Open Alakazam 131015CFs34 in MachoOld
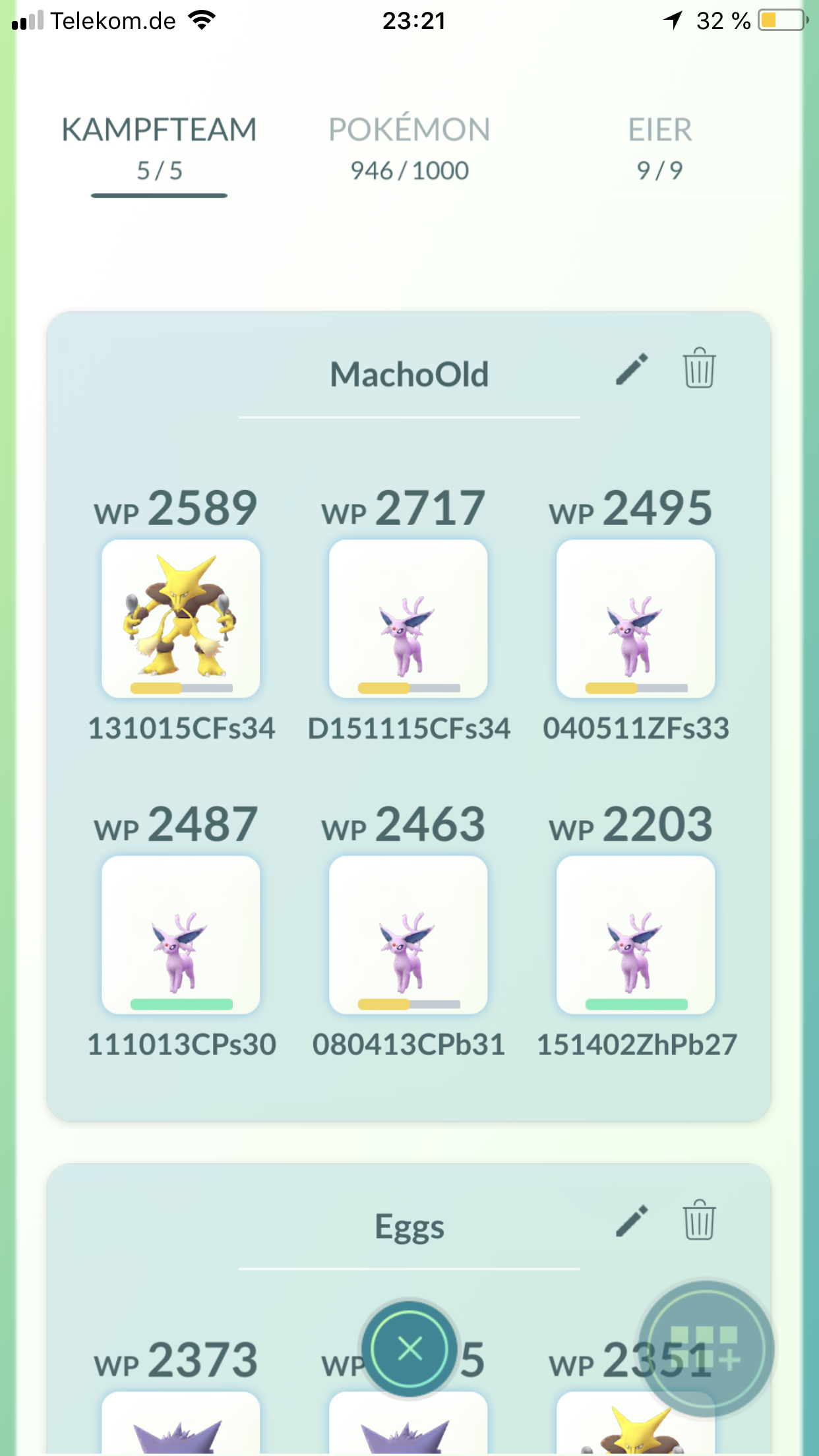Image resolution: width=819 pixels, height=1456 pixels. (x=181, y=619)
